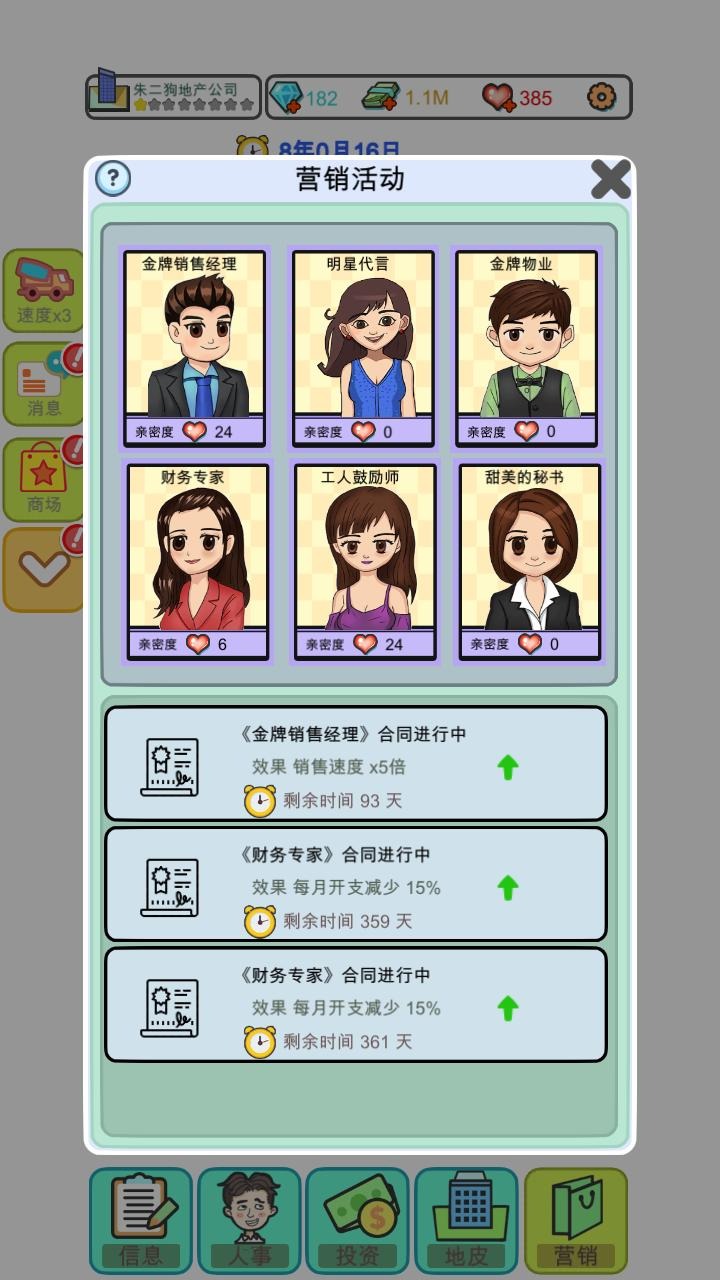Open the help question mark in the dialog
The width and height of the screenshot is (720, 1280).
coord(113,177)
